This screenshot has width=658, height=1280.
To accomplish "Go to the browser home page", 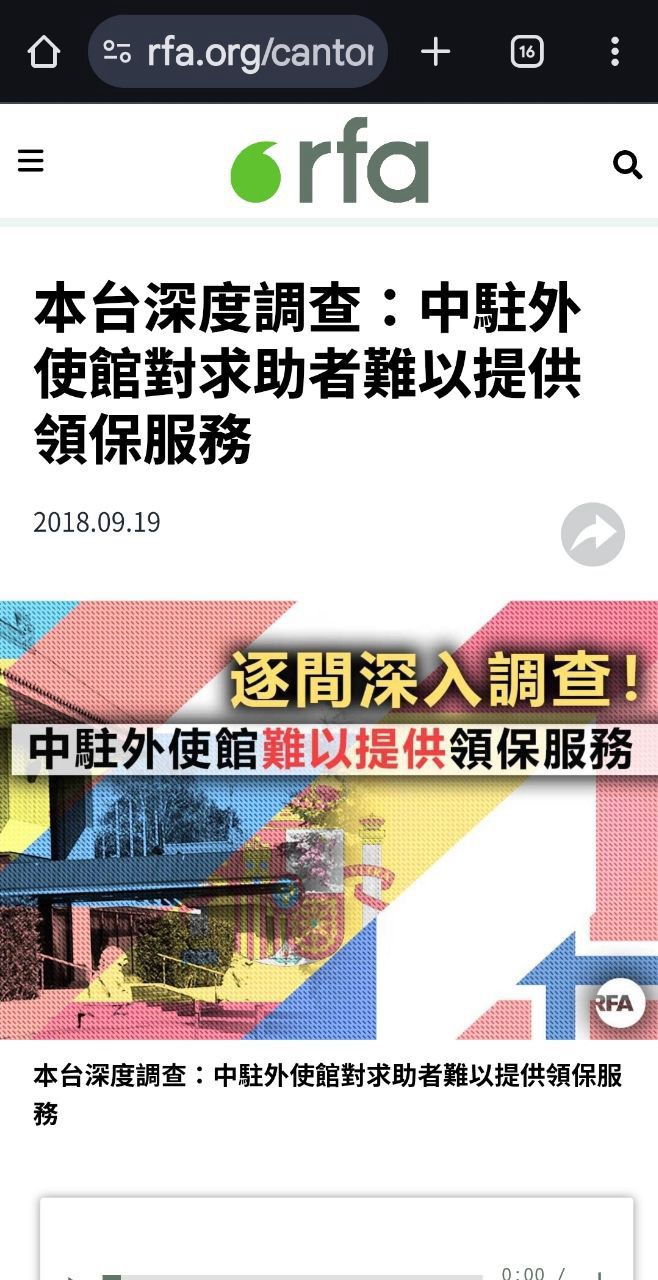I will pyautogui.click(x=43, y=51).
